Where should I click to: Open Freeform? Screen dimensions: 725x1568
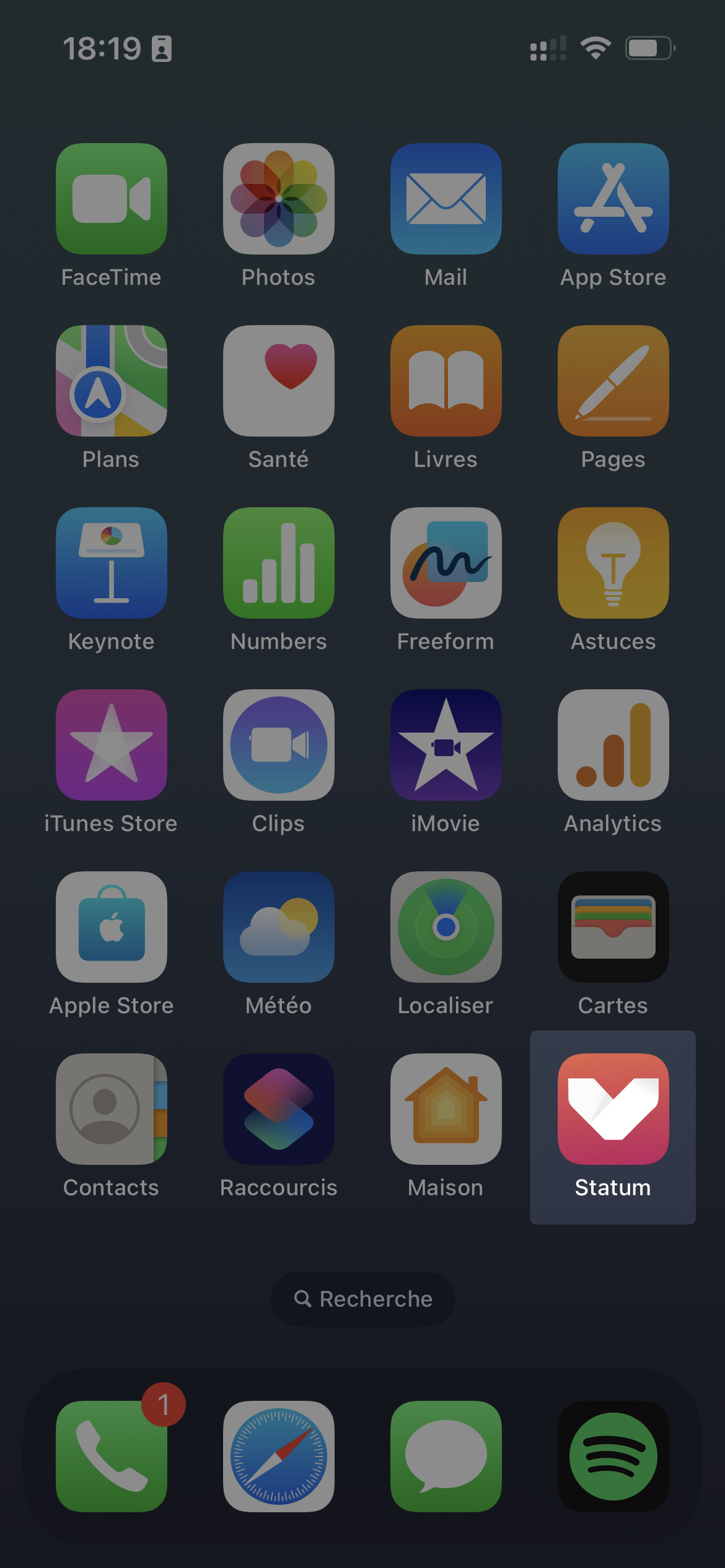(446, 563)
